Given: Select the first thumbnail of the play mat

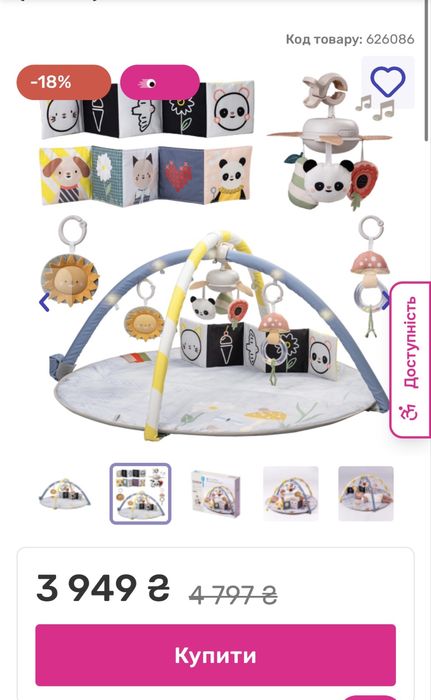Looking at the screenshot, I should pos(65,494).
